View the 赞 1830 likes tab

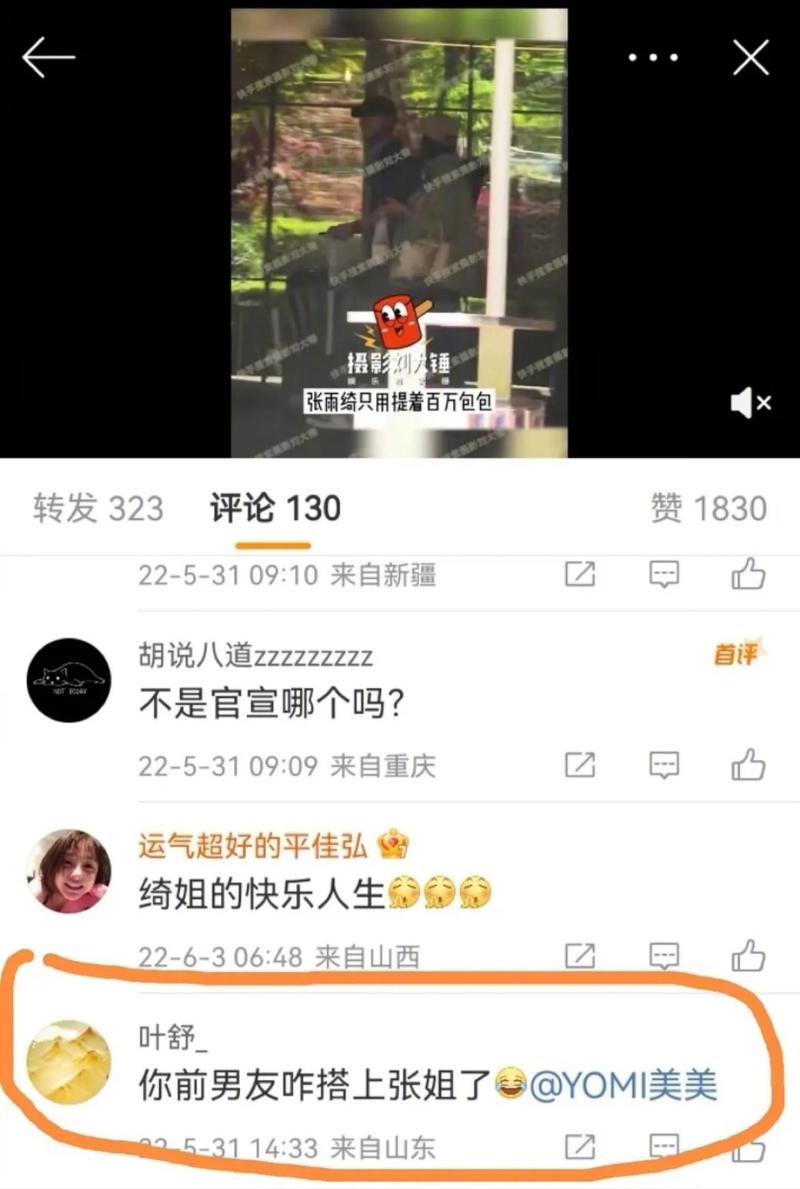coord(708,509)
